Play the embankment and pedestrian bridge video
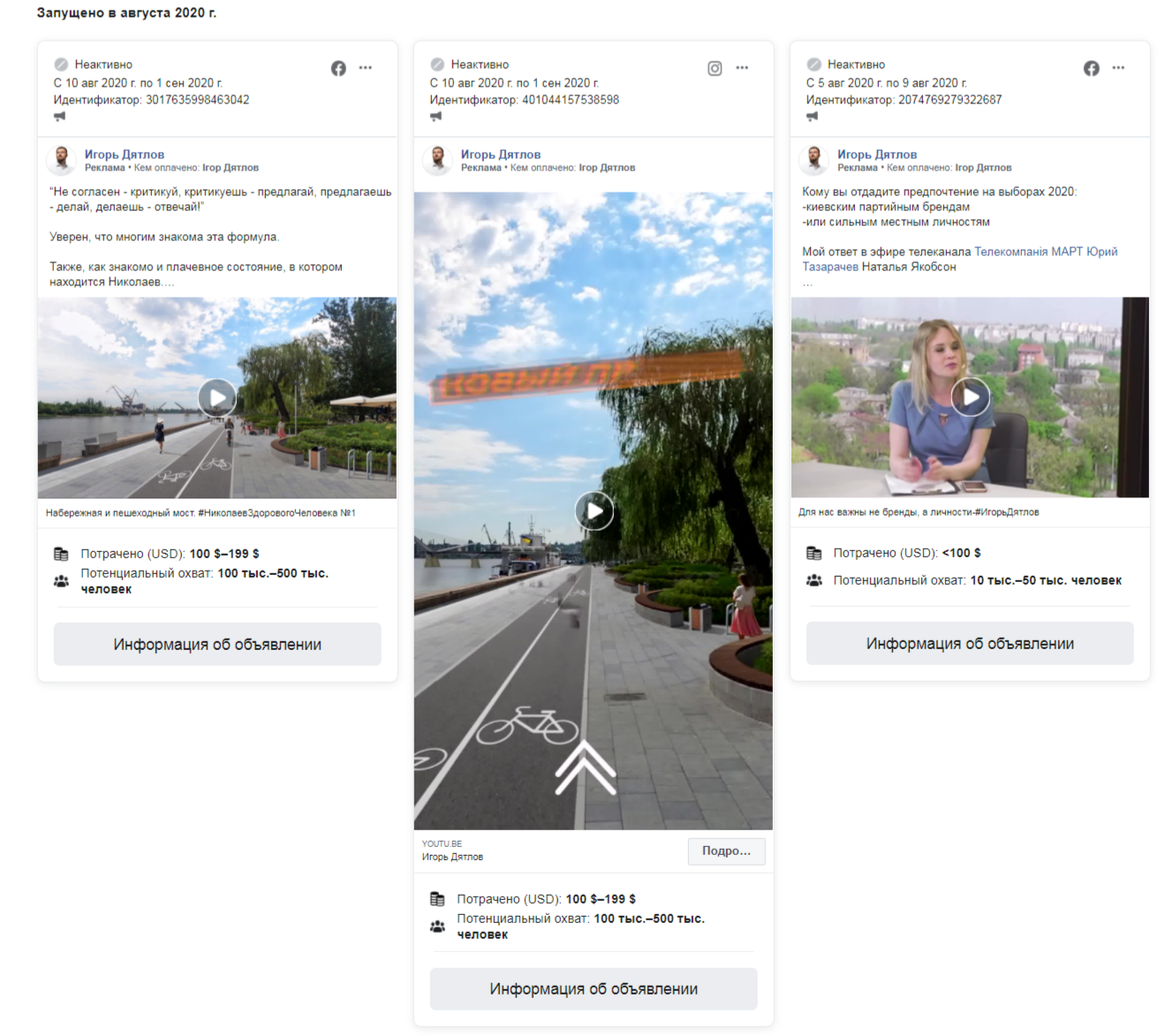This screenshot has width=1173, height=1036. (216, 398)
